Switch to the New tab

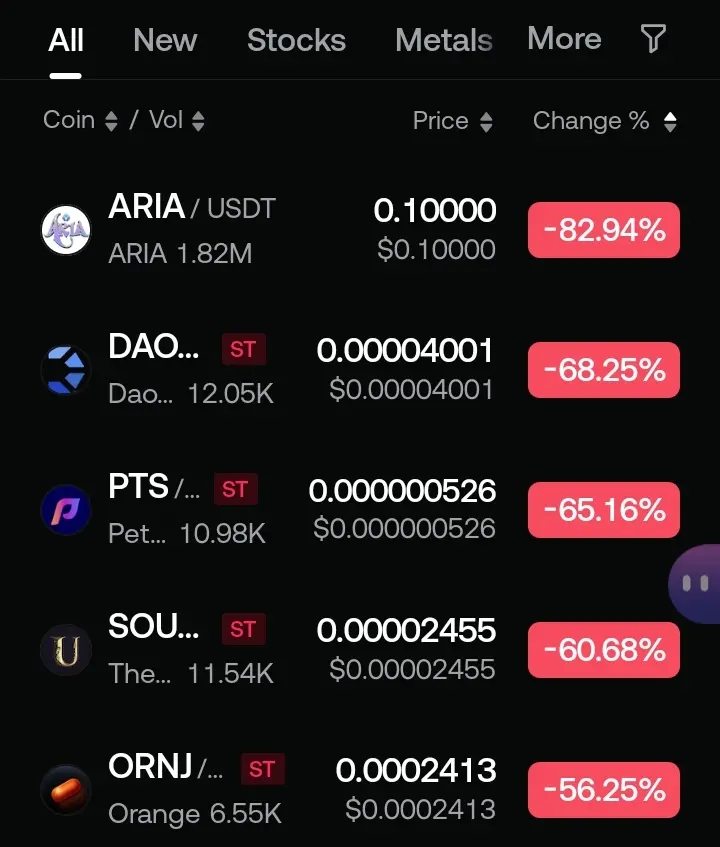(x=165, y=40)
